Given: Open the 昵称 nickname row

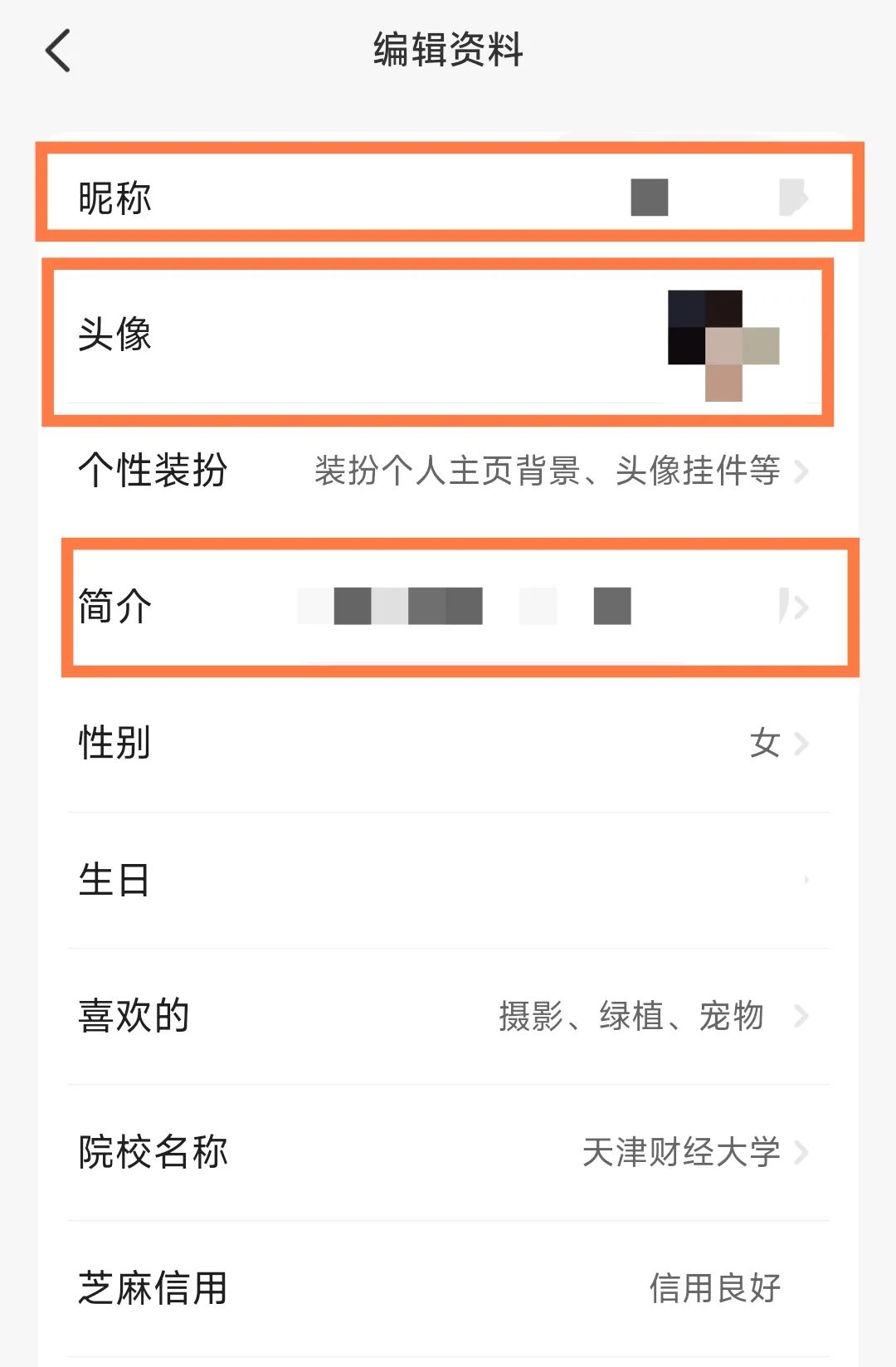Looking at the screenshot, I should (448, 198).
